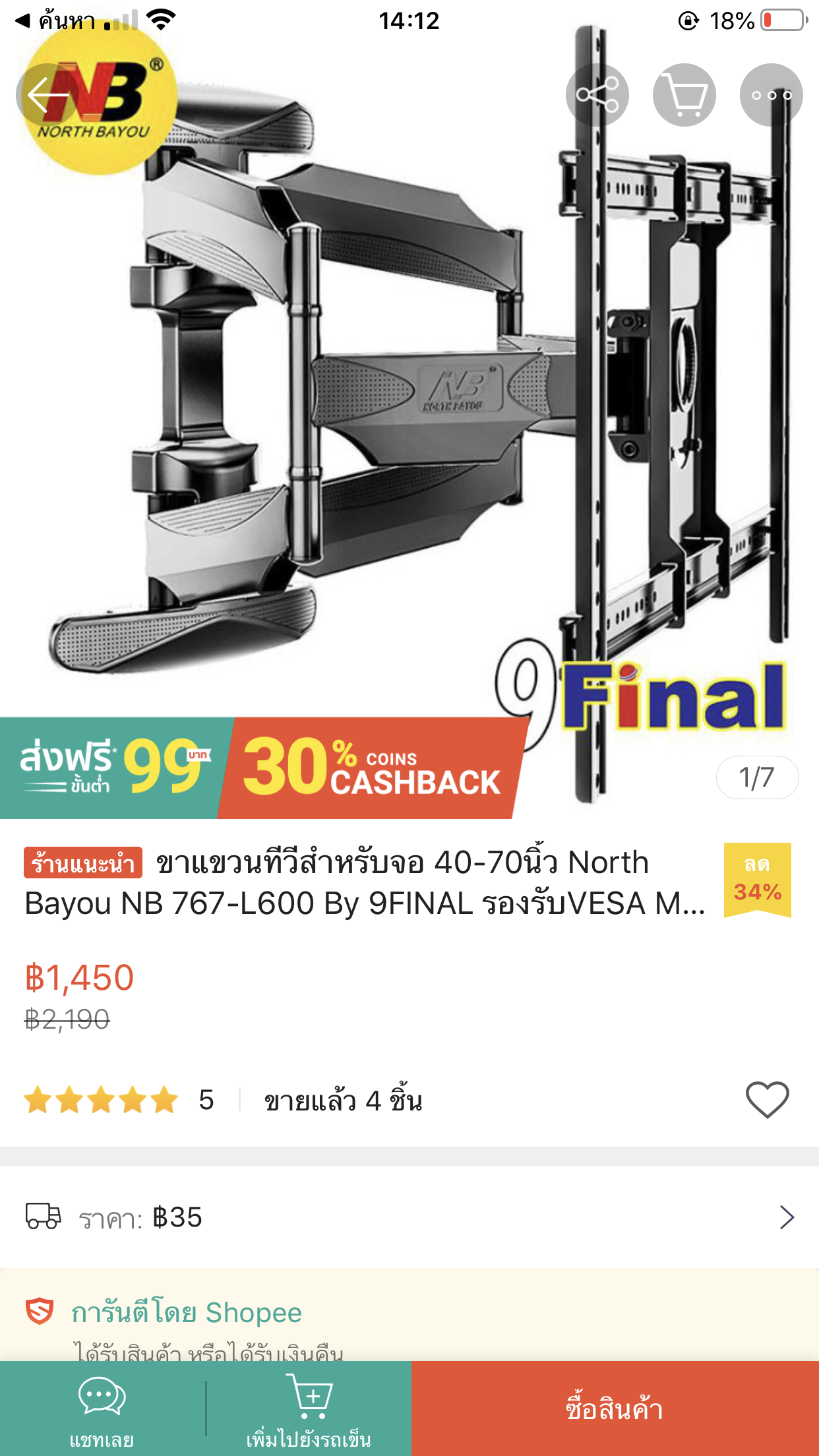Add product to favorites with heart icon
Viewport: 819px width, 1456px height.
767,1099
